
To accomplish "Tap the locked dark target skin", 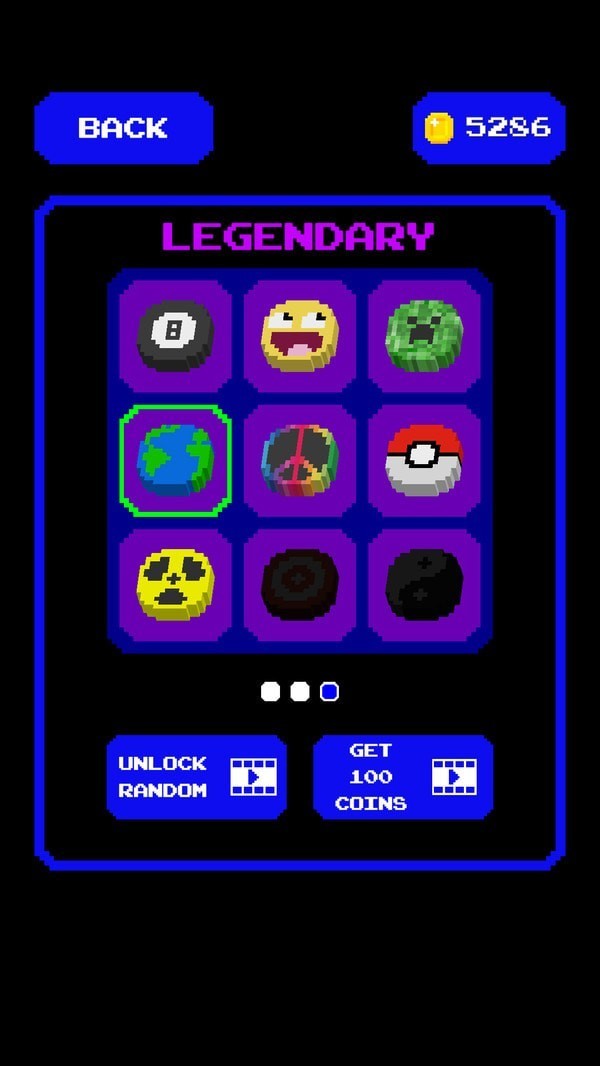I will coord(300,584).
